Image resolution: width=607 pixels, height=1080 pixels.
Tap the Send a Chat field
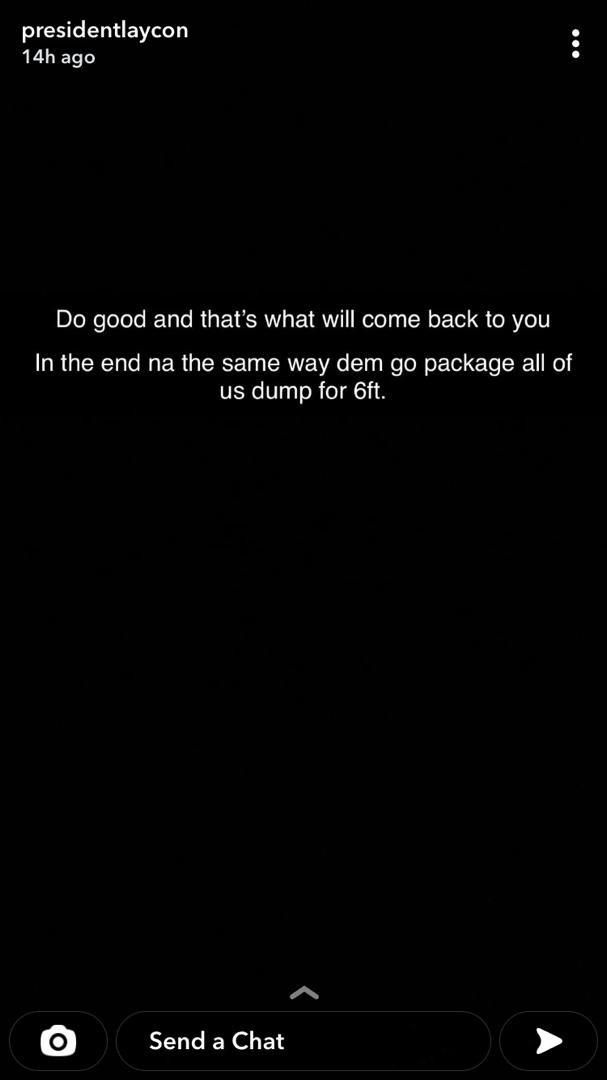click(x=303, y=1041)
